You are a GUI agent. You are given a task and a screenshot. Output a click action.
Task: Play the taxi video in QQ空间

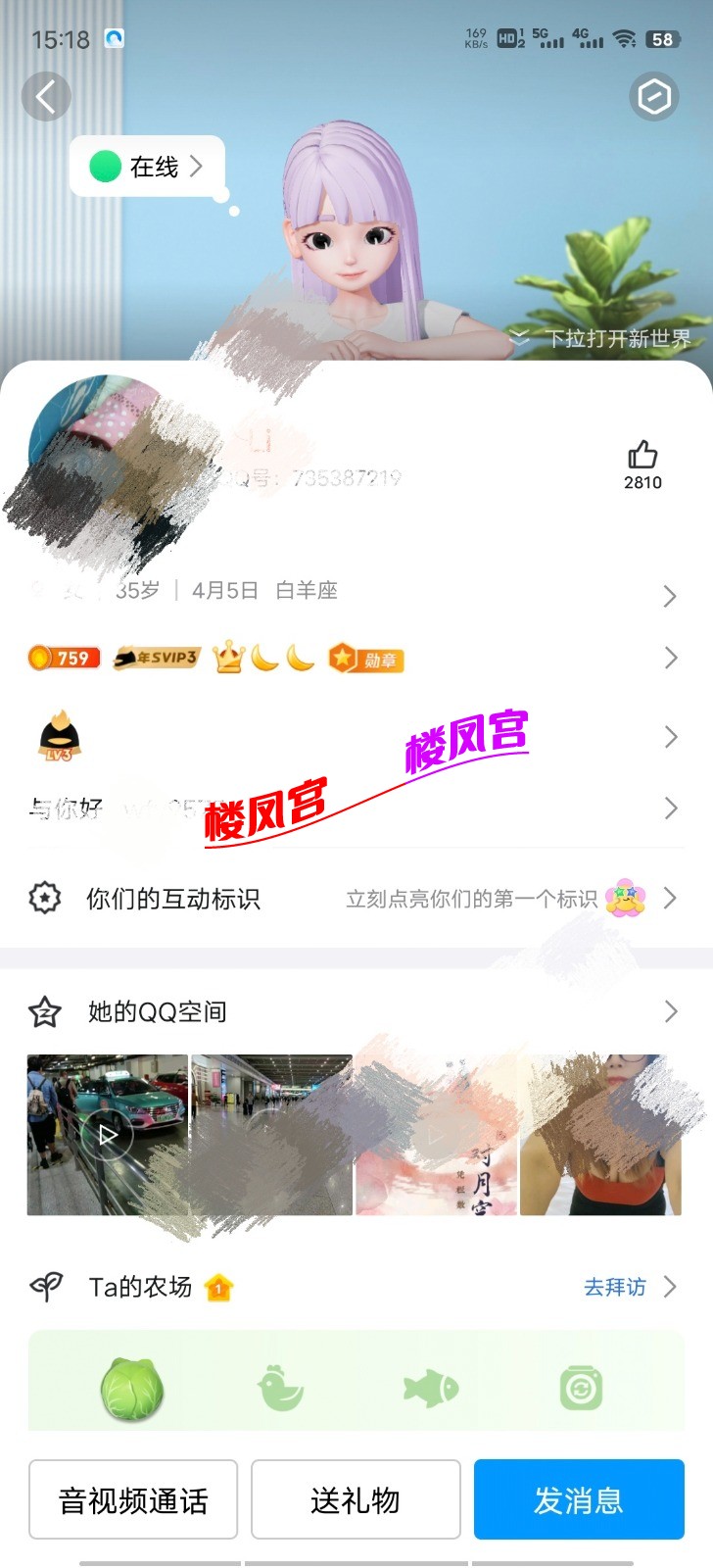tap(108, 1135)
